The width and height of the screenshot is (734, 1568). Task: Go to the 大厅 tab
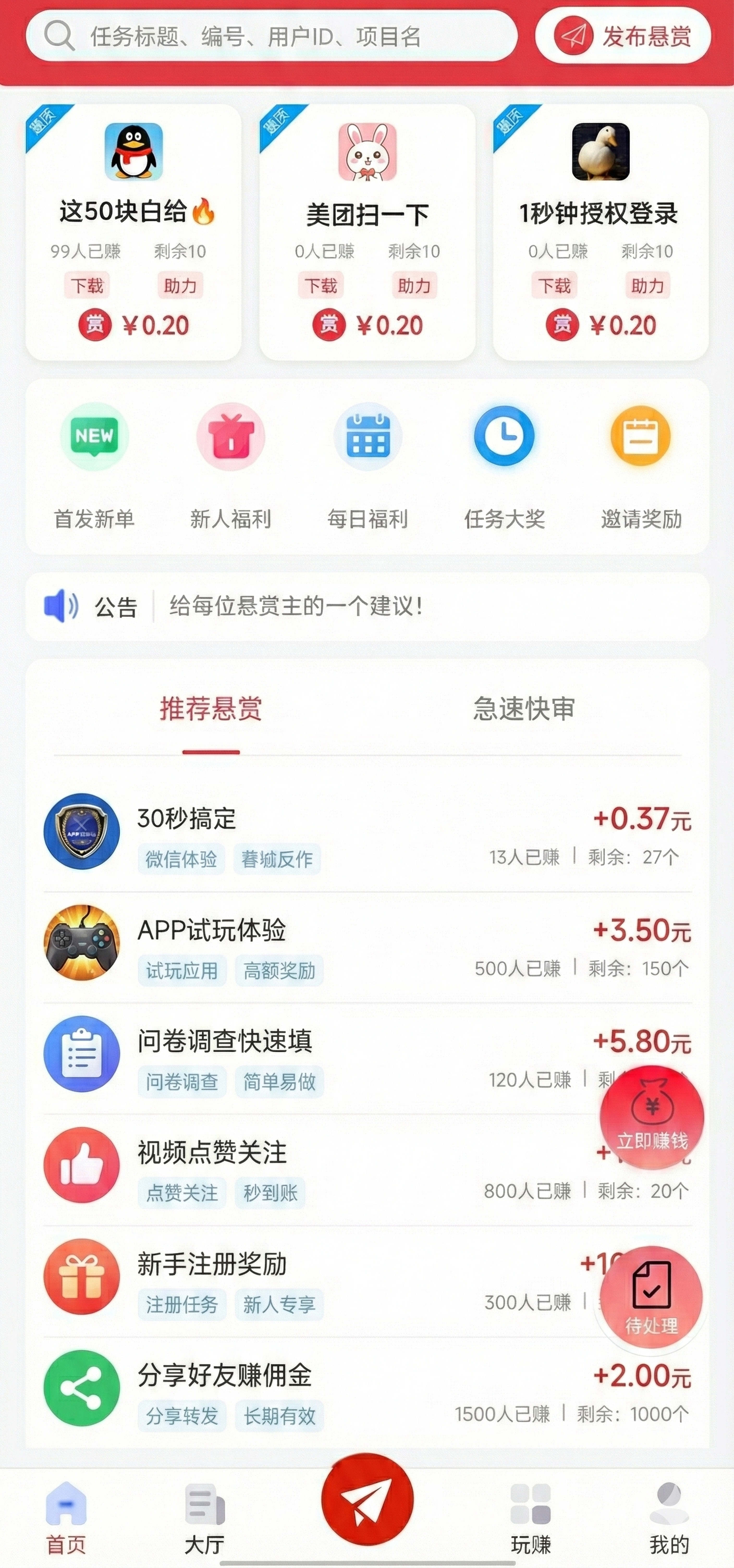coord(205,1519)
